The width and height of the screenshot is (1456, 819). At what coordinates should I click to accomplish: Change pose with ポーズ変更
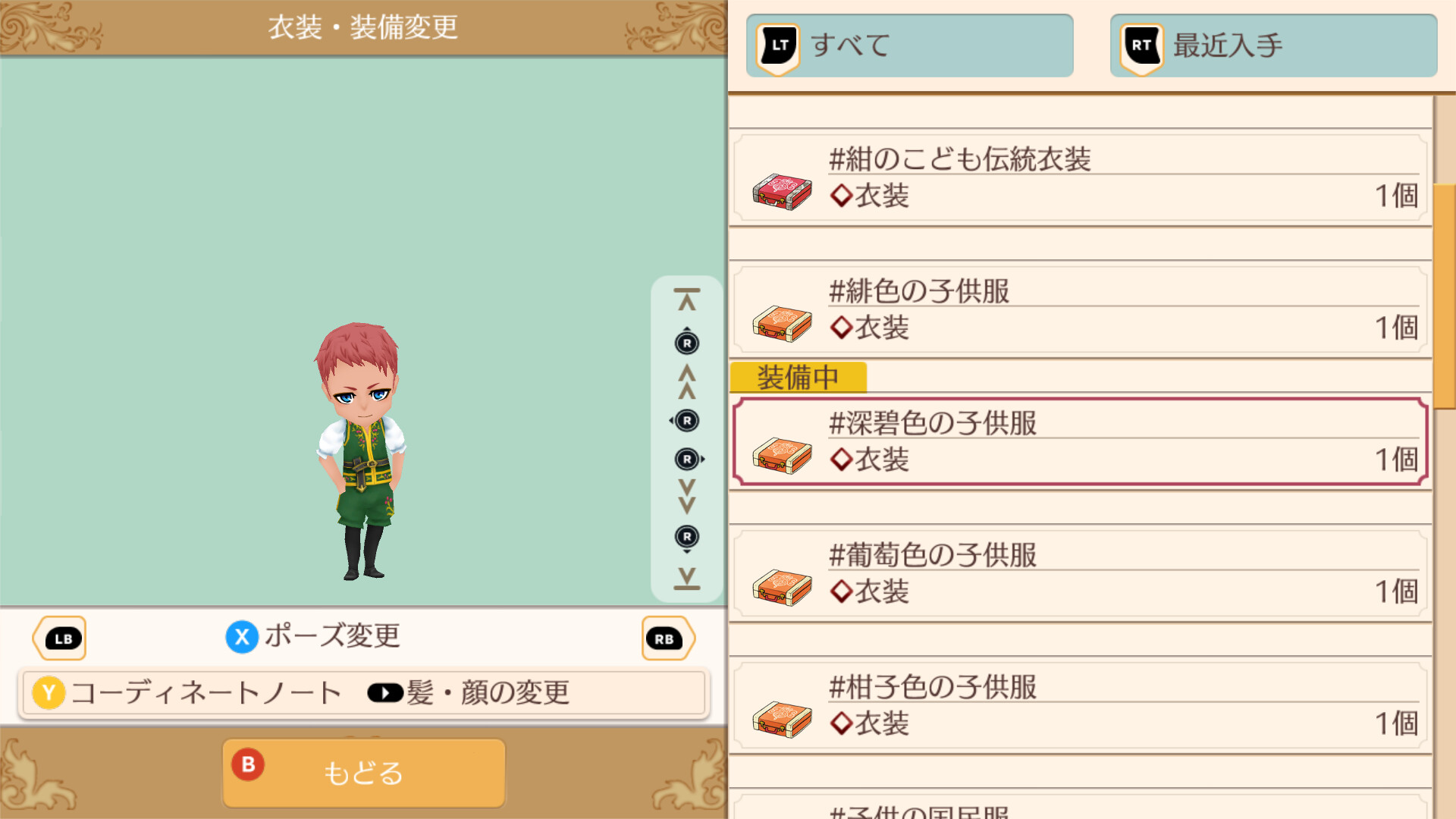pyautogui.click(x=313, y=636)
